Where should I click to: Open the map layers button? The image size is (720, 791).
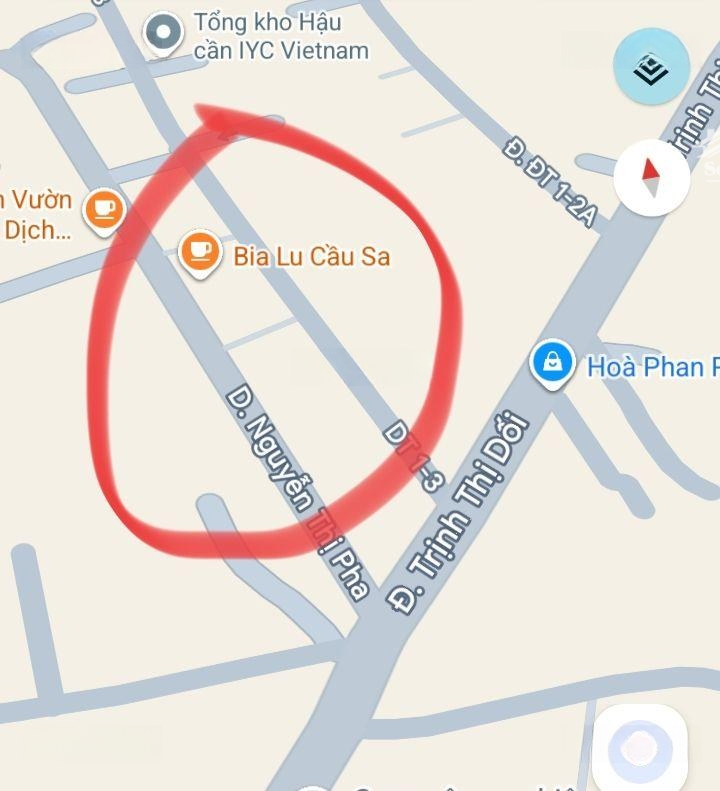click(651, 68)
